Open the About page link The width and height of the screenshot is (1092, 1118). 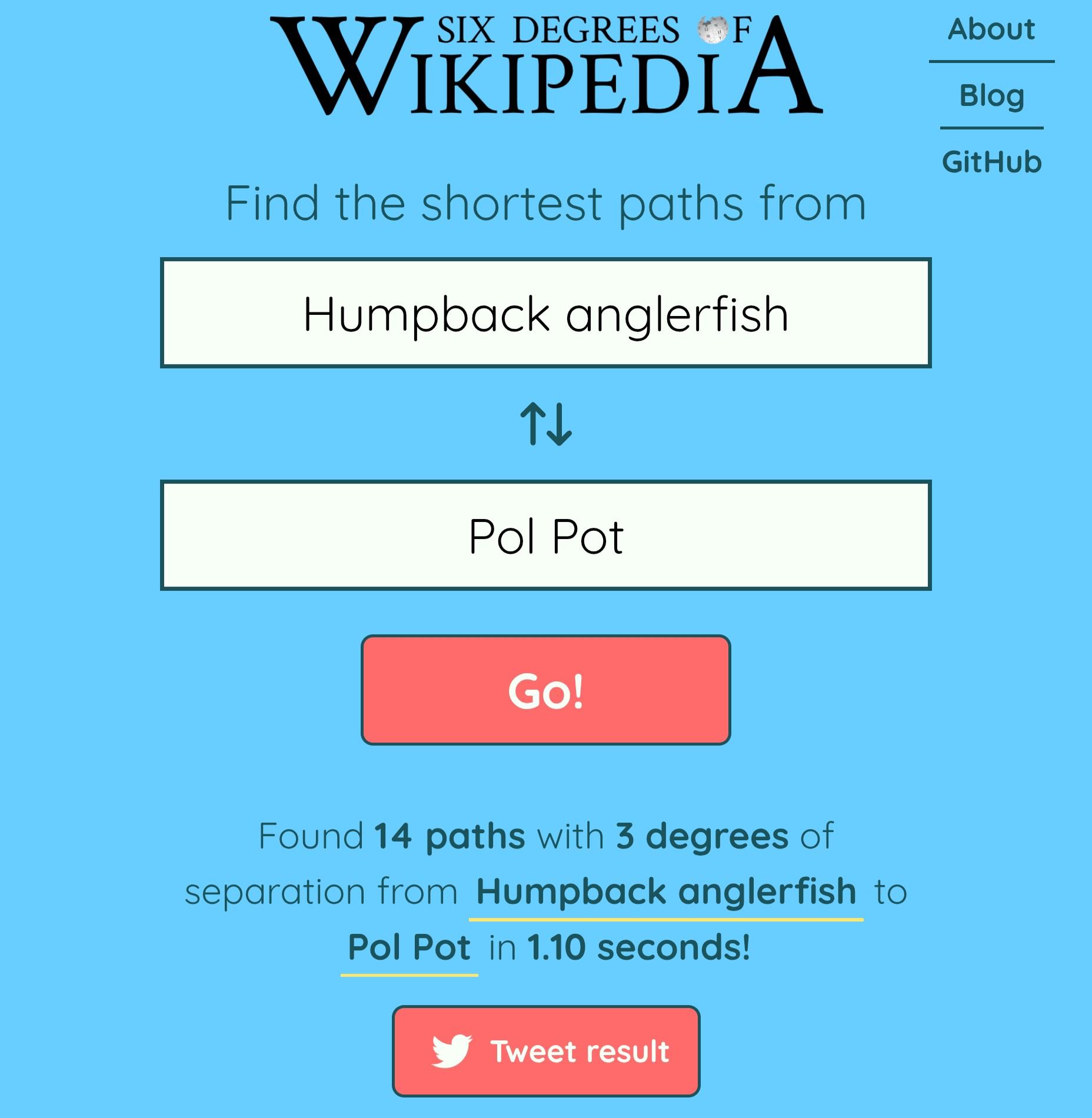tap(991, 29)
